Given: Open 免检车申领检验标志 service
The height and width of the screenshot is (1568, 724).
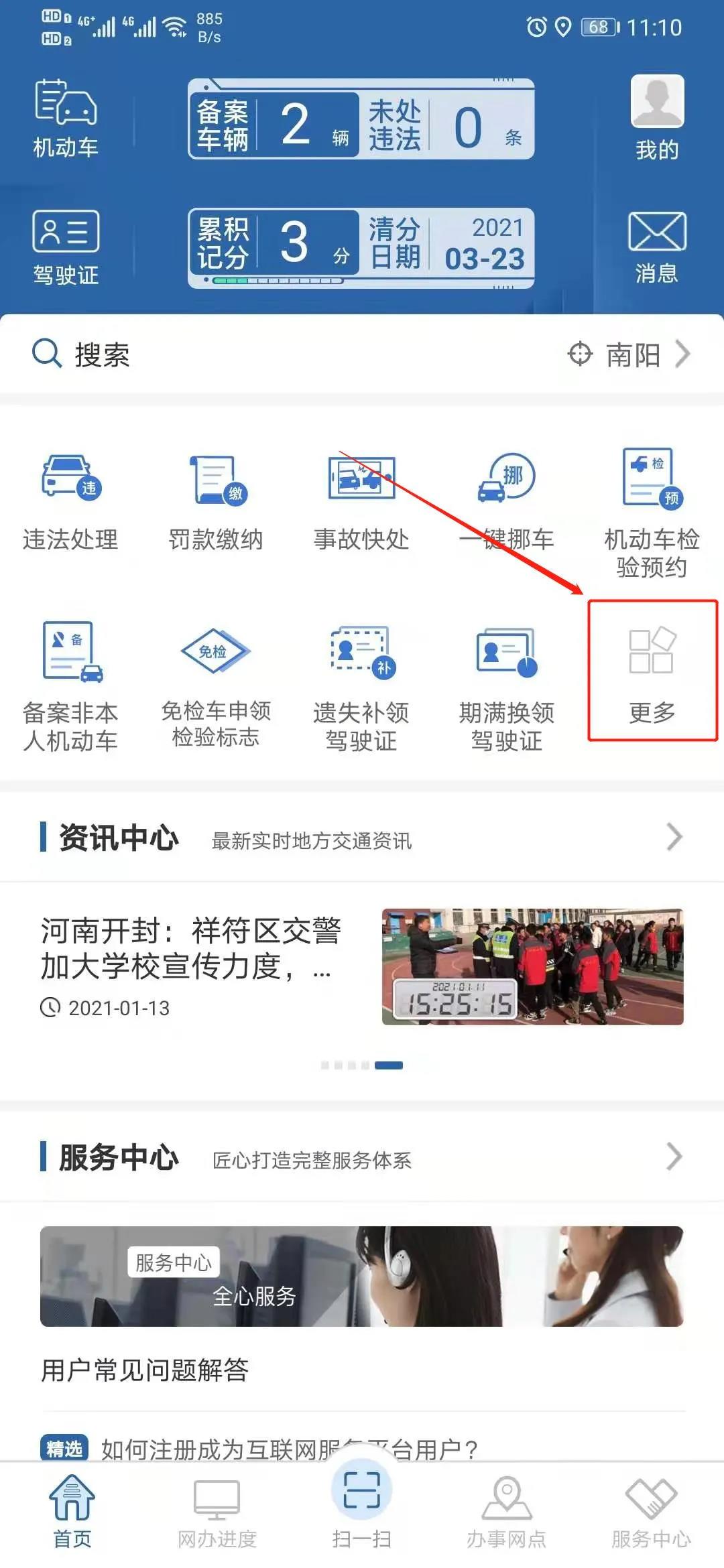Looking at the screenshot, I should click(x=216, y=685).
